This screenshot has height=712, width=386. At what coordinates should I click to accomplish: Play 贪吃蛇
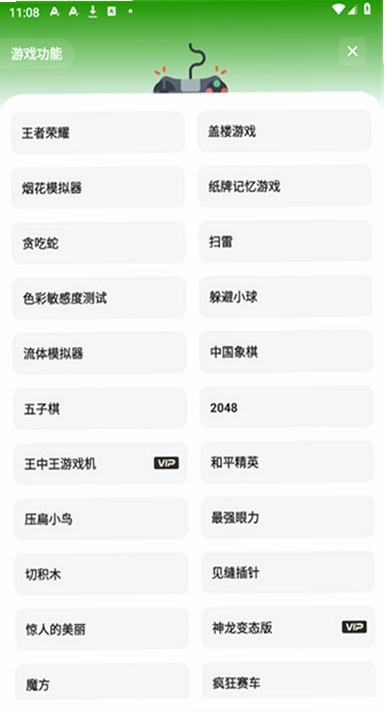click(x=99, y=243)
